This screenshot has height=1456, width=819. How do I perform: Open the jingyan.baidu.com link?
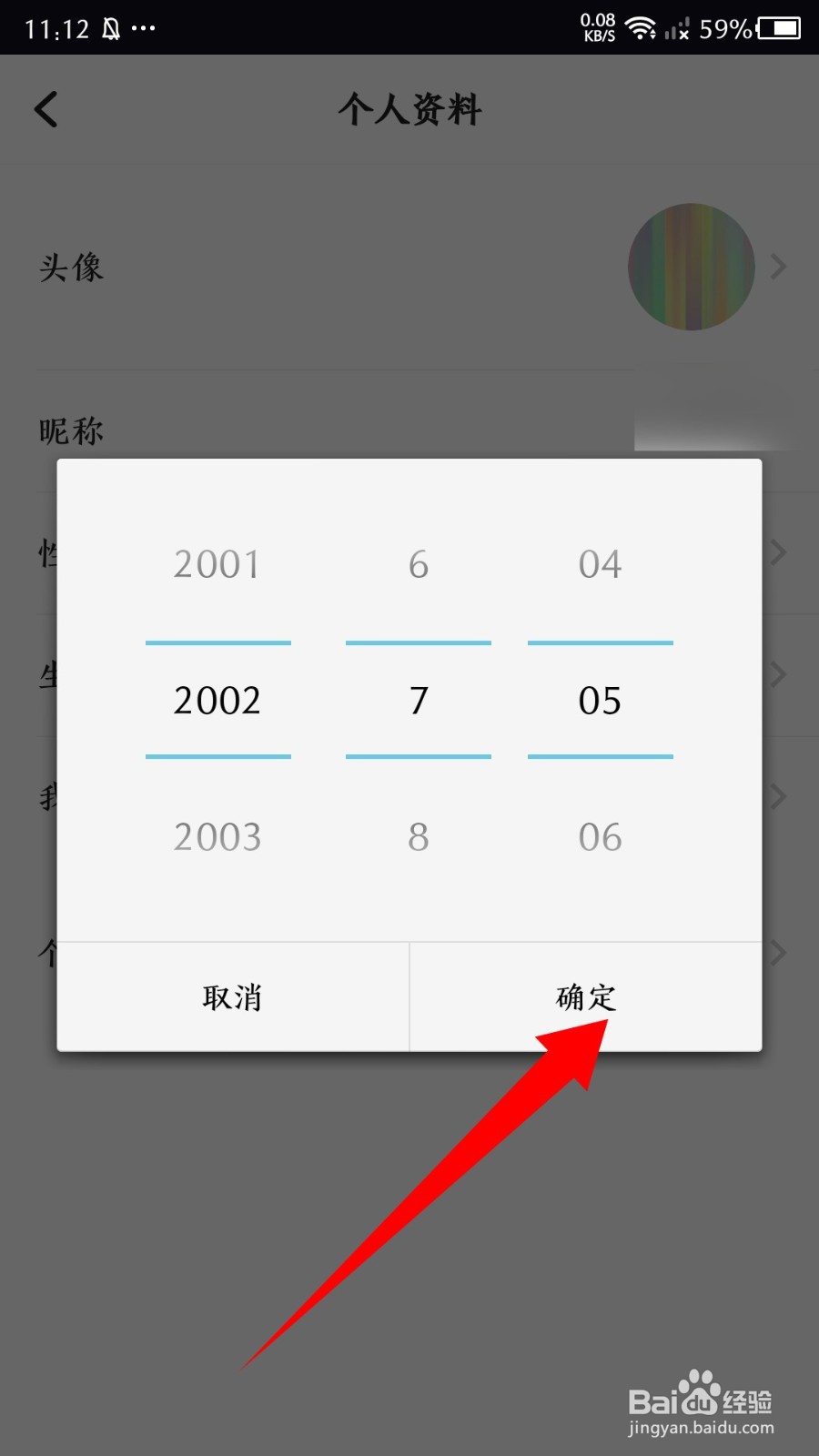700,1426
